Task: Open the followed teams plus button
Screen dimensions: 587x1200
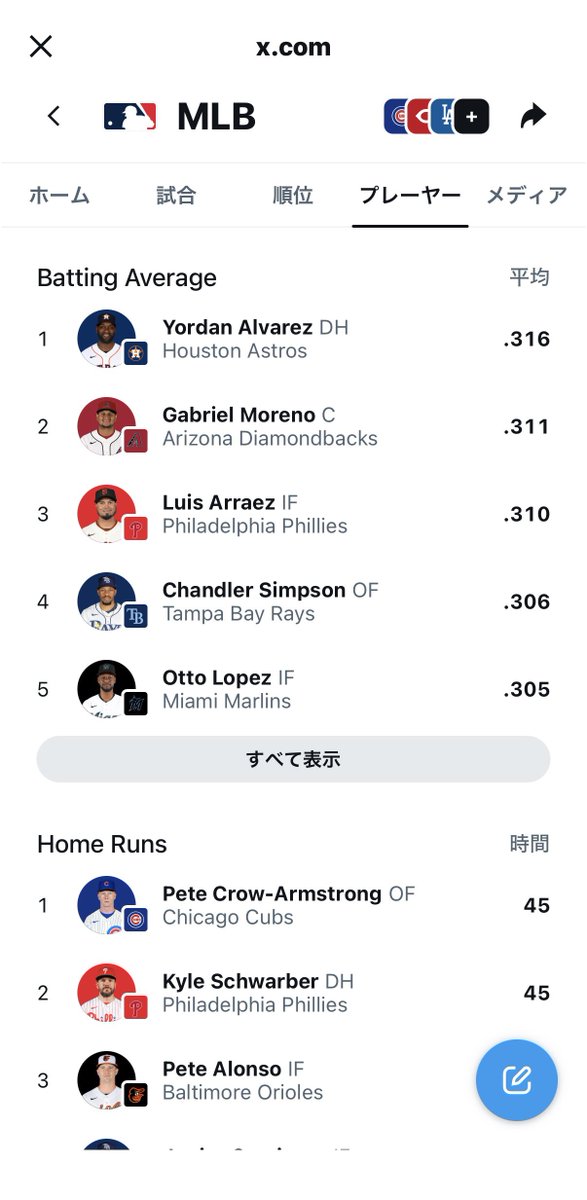Action: (471, 117)
